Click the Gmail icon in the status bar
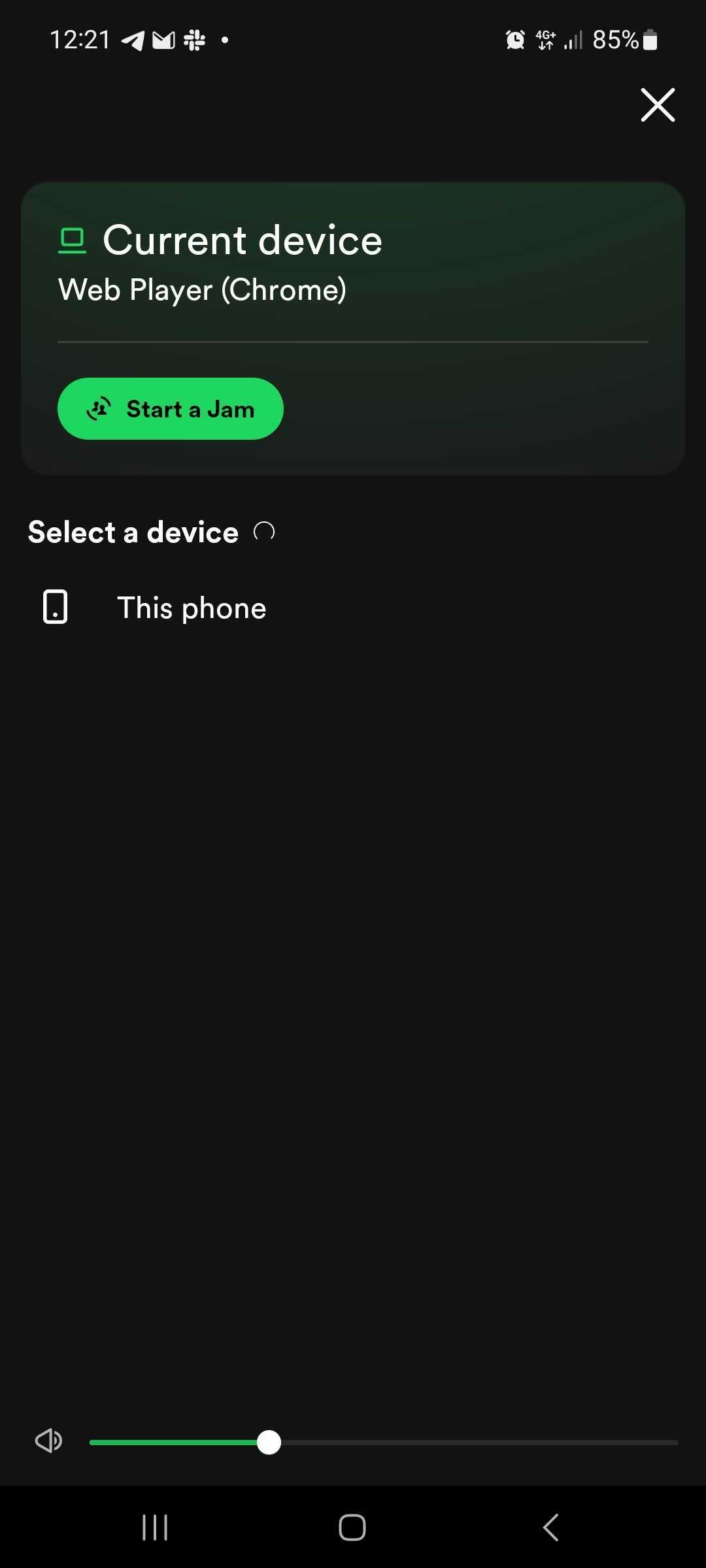This screenshot has width=706, height=1568. 163,40
